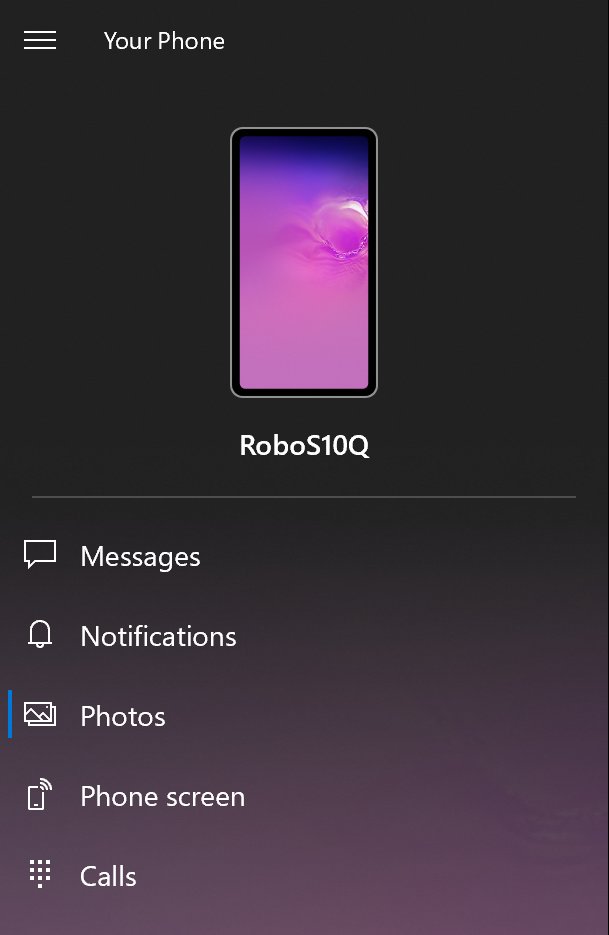The image size is (609, 935).
Task: Select the Photos section
Action: click(x=122, y=717)
